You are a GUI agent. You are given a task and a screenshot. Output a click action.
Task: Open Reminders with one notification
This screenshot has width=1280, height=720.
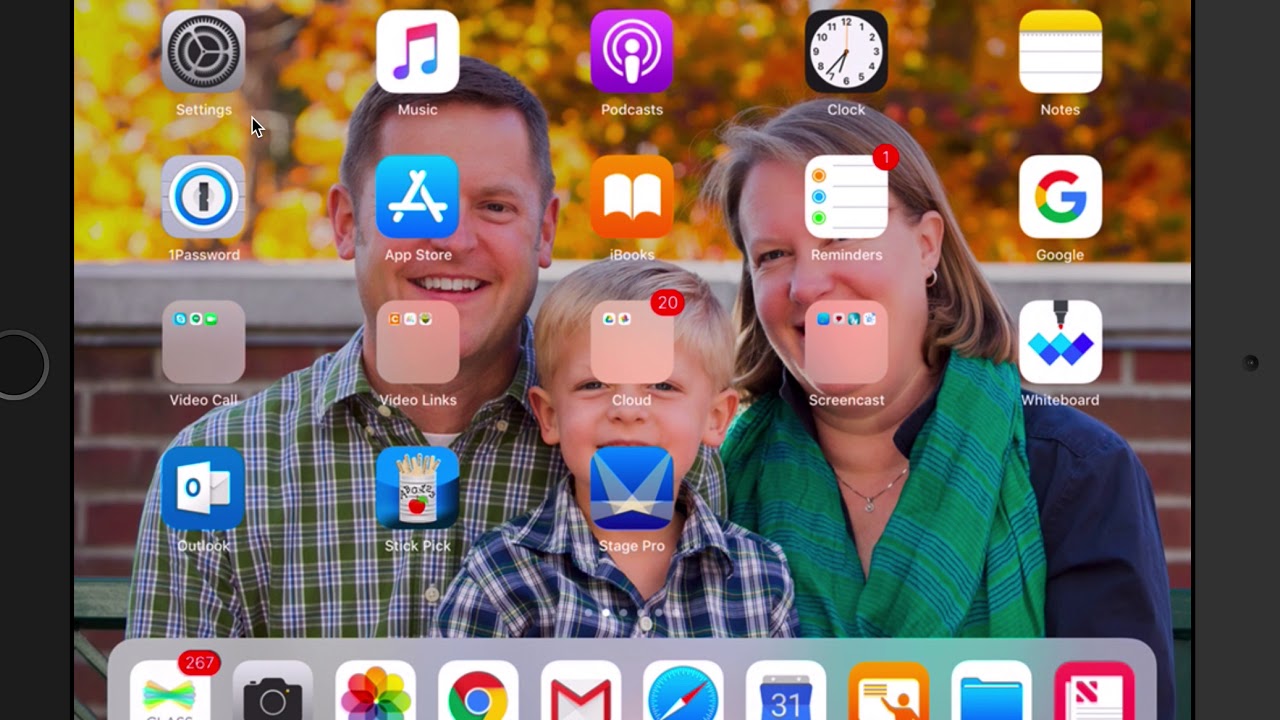click(846, 197)
